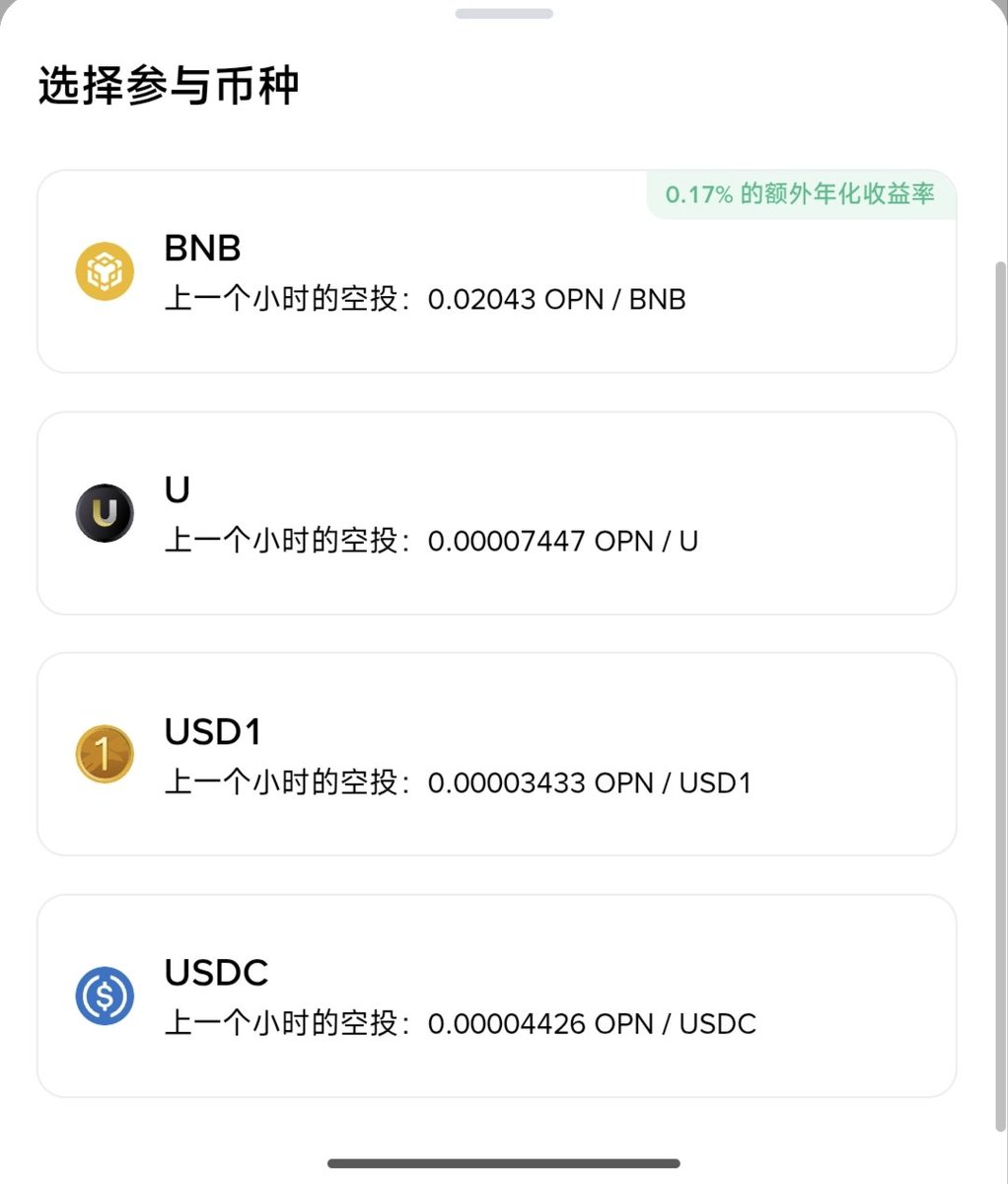The image size is (1008, 1184).
Task: Select the USDC coin option
Action: click(x=496, y=997)
